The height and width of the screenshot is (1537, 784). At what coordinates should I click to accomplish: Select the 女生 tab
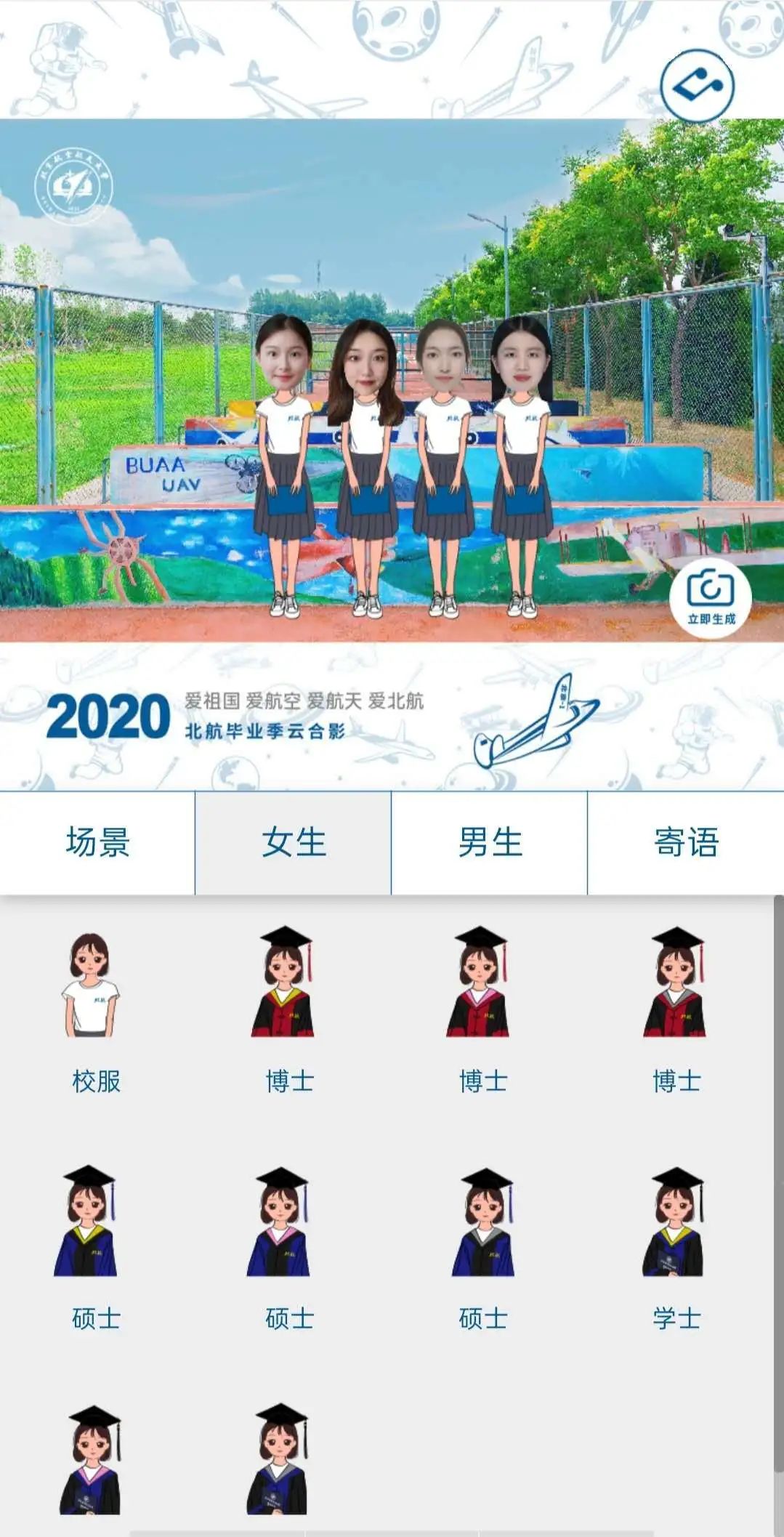[x=294, y=843]
